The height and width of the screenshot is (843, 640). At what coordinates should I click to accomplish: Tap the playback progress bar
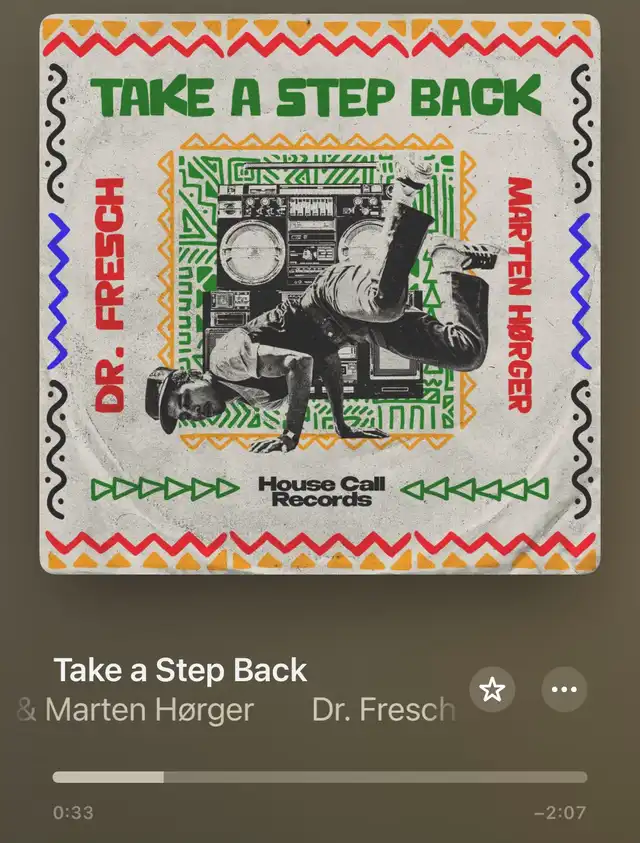[320, 777]
